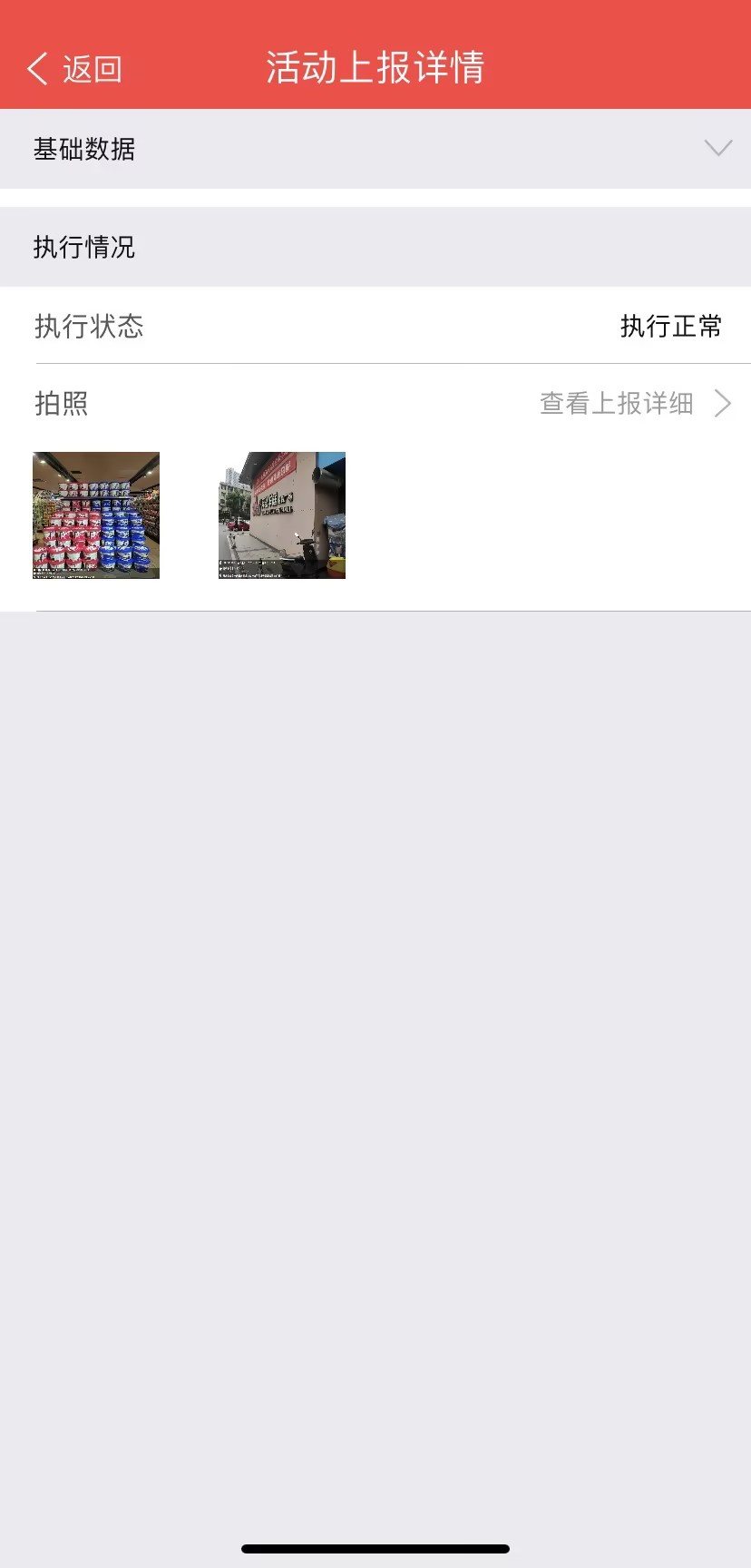The image size is (751, 1568).
Task: View the storefront street photo
Action: [282, 515]
